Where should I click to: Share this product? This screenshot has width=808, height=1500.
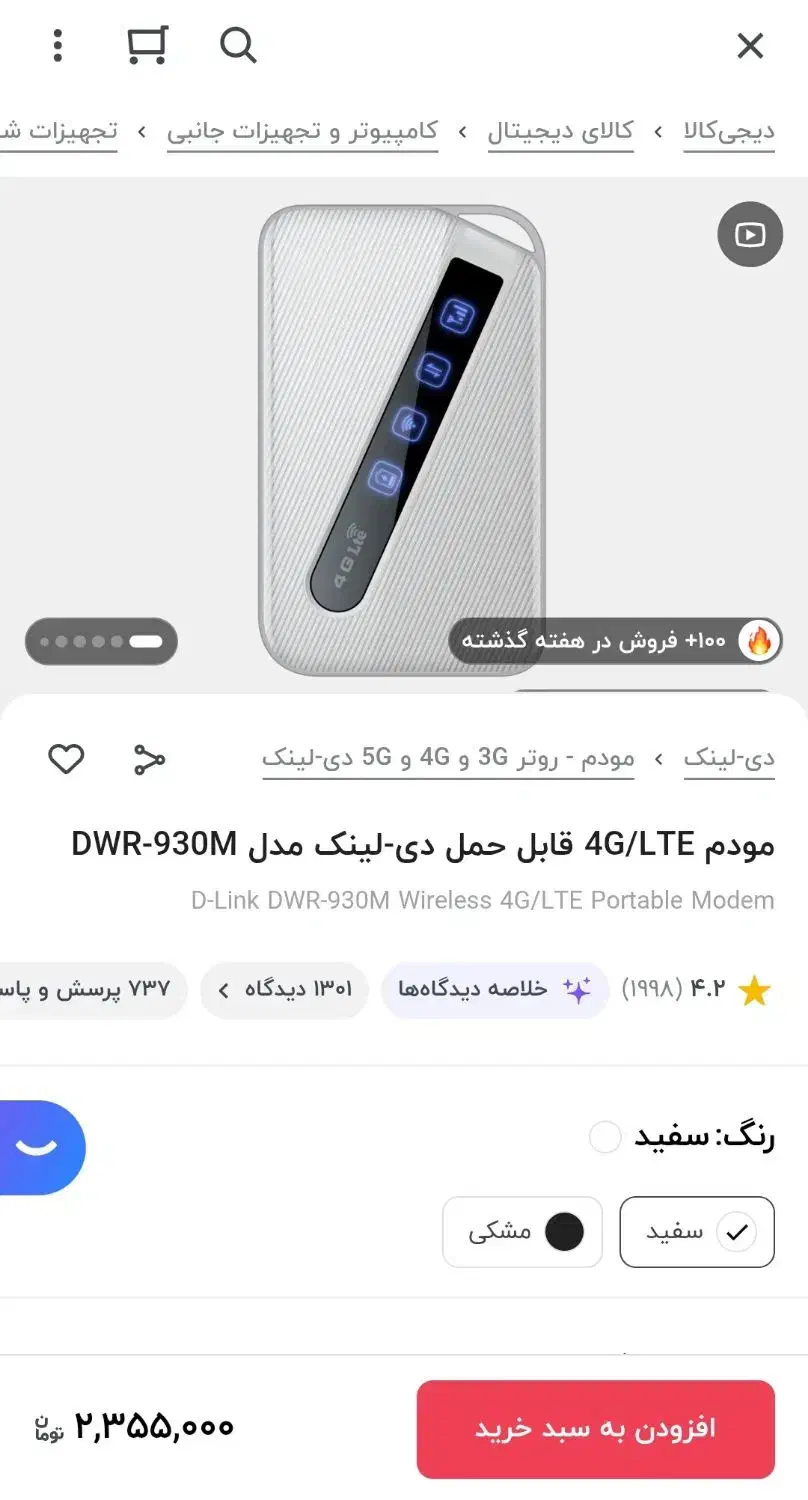click(149, 760)
